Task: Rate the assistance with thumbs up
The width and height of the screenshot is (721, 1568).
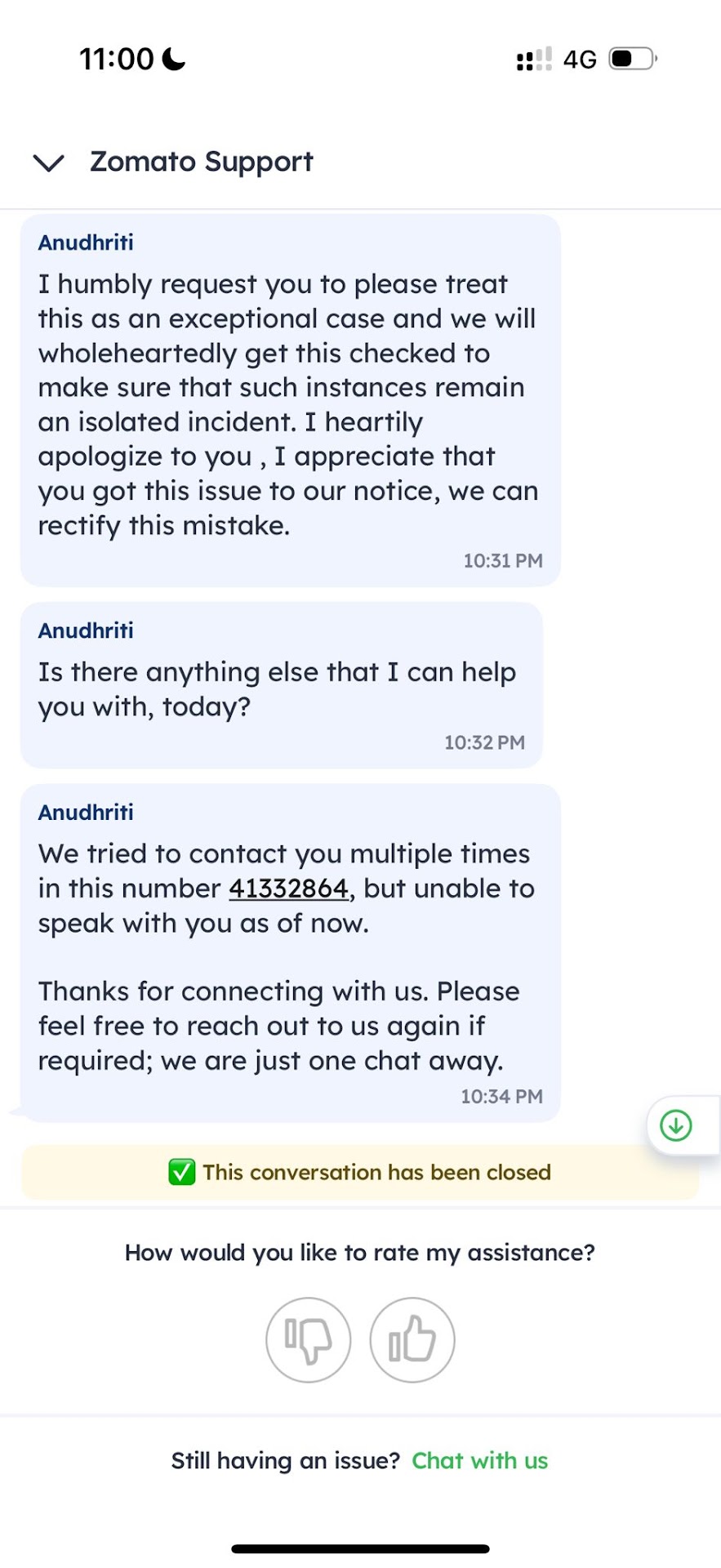Action: tap(412, 1340)
